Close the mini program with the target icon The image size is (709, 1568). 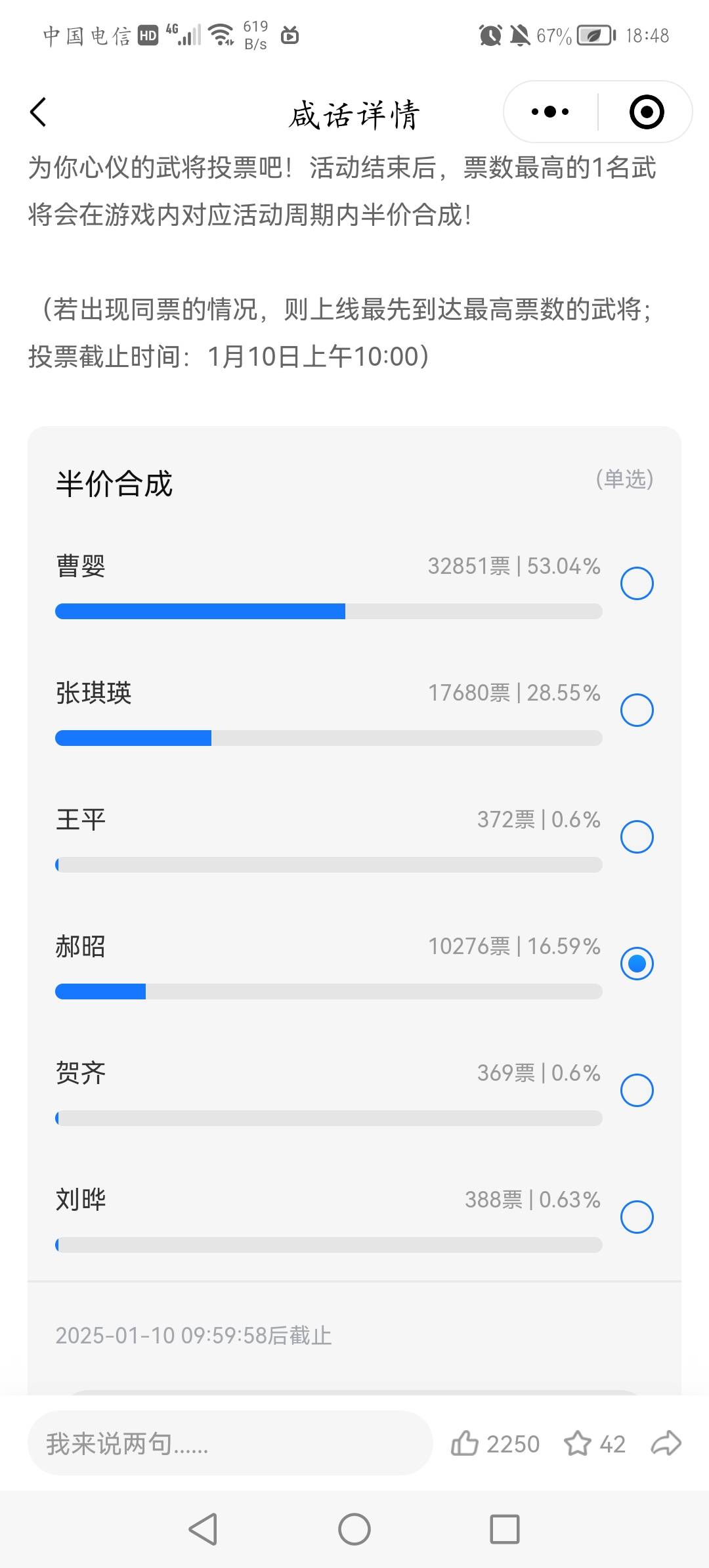click(x=646, y=112)
